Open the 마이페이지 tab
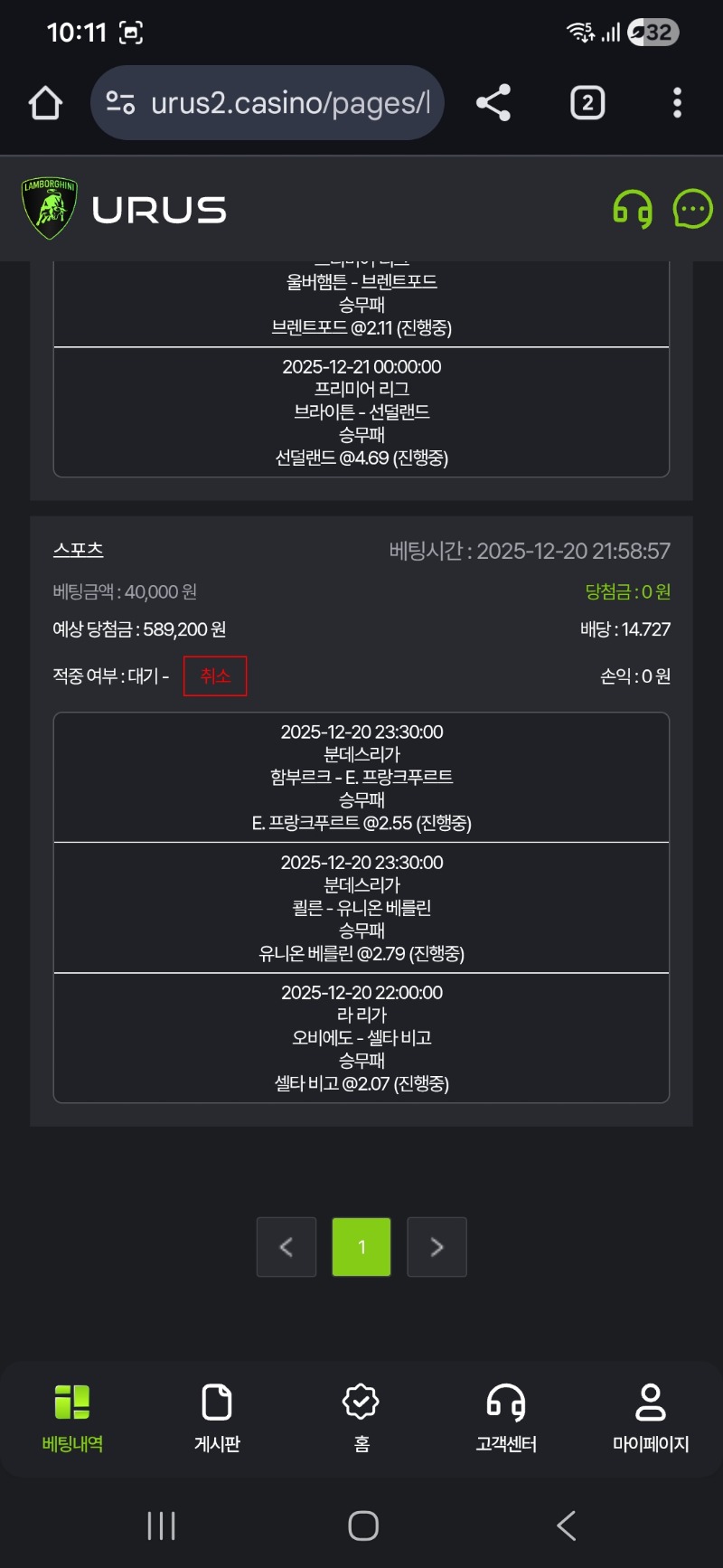 point(651,1418)
